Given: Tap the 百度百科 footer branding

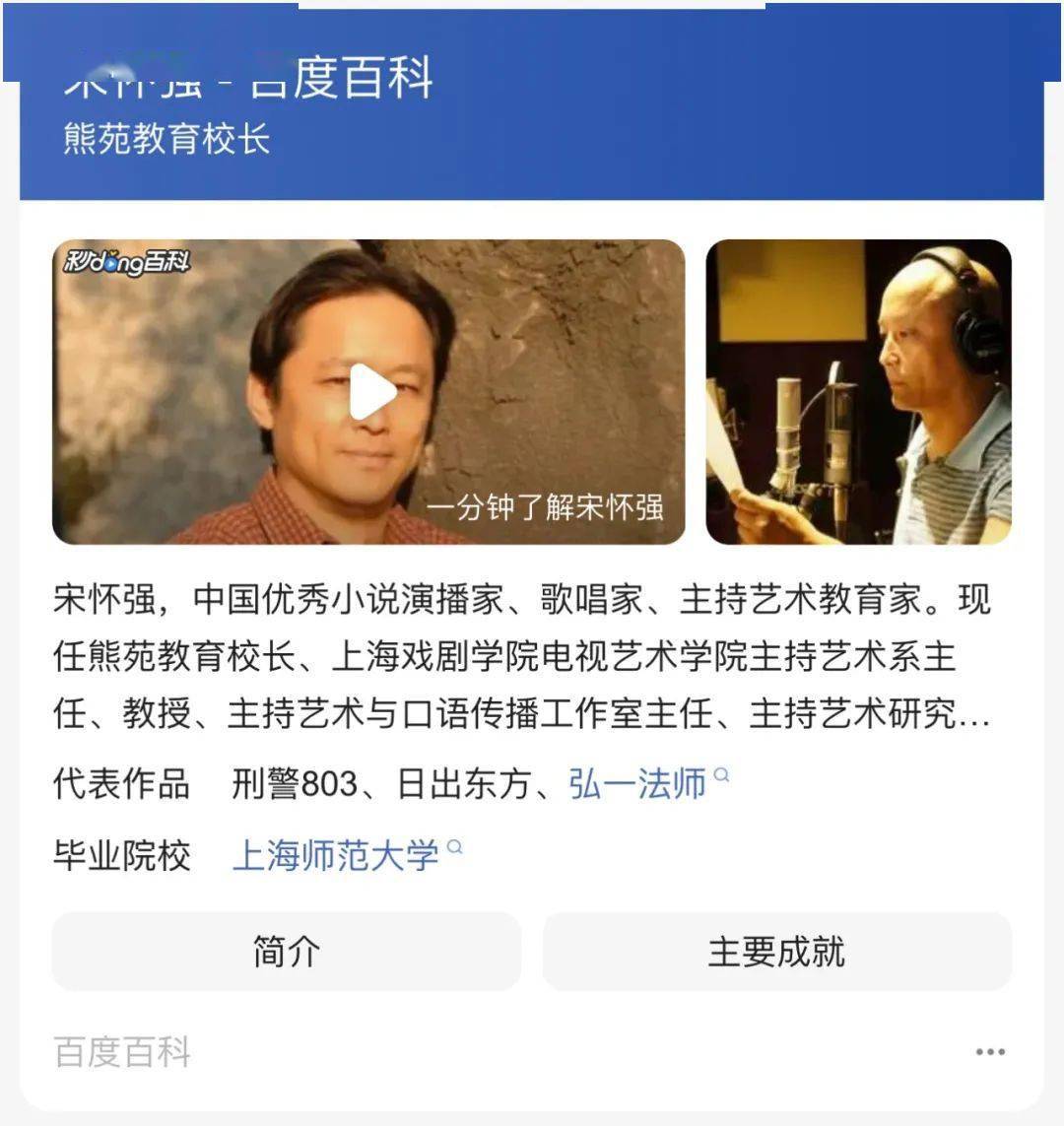Looking at the screenshot, I should click(x=124, y=1052).
